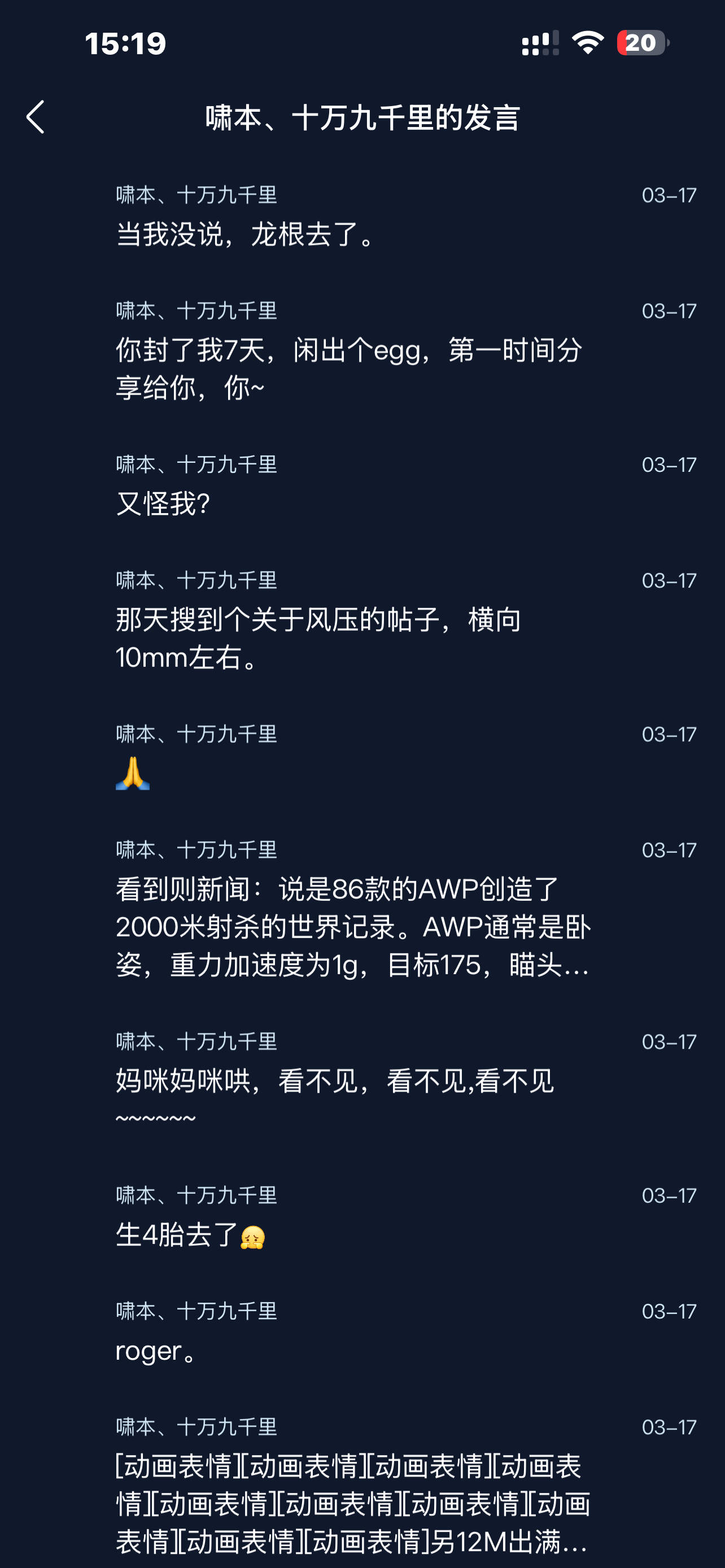Open the praying hands emoji message
Screen dimensions: 725x1568
point(133,774)
